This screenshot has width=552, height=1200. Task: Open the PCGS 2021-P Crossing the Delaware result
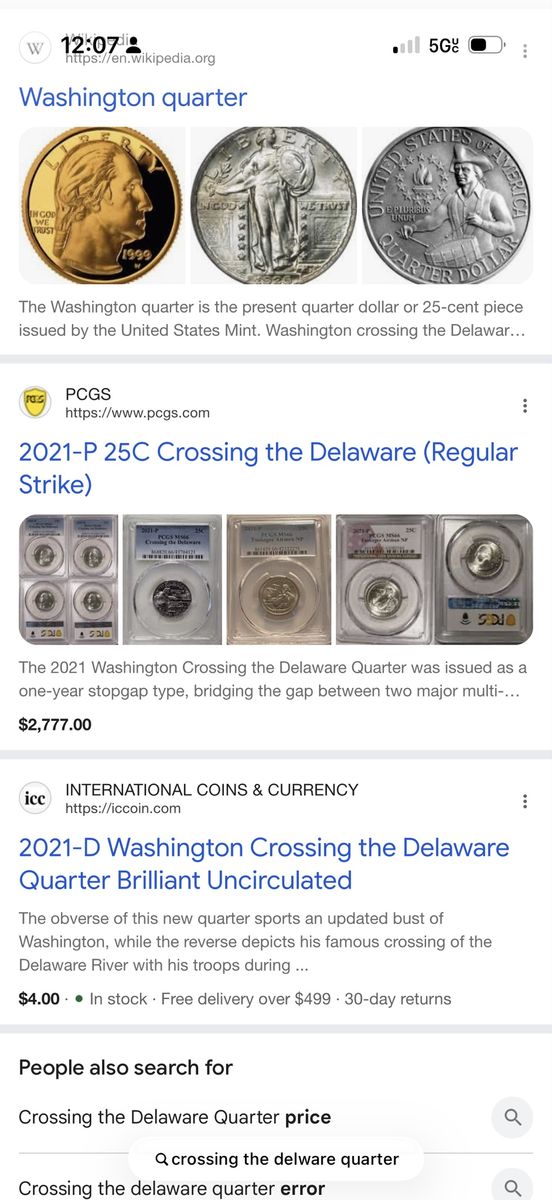[268, 468]
